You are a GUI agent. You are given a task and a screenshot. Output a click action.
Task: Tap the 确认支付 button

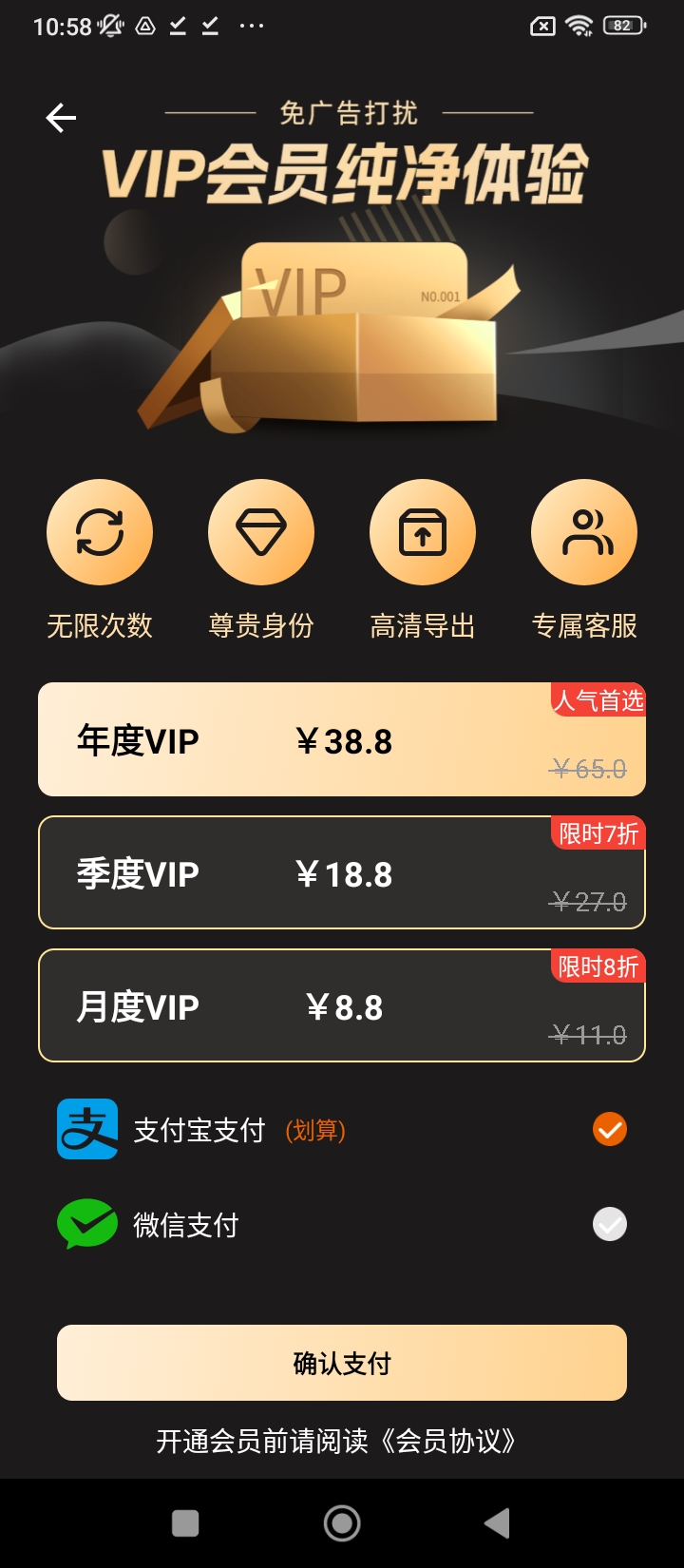[x=342, y=1363]
